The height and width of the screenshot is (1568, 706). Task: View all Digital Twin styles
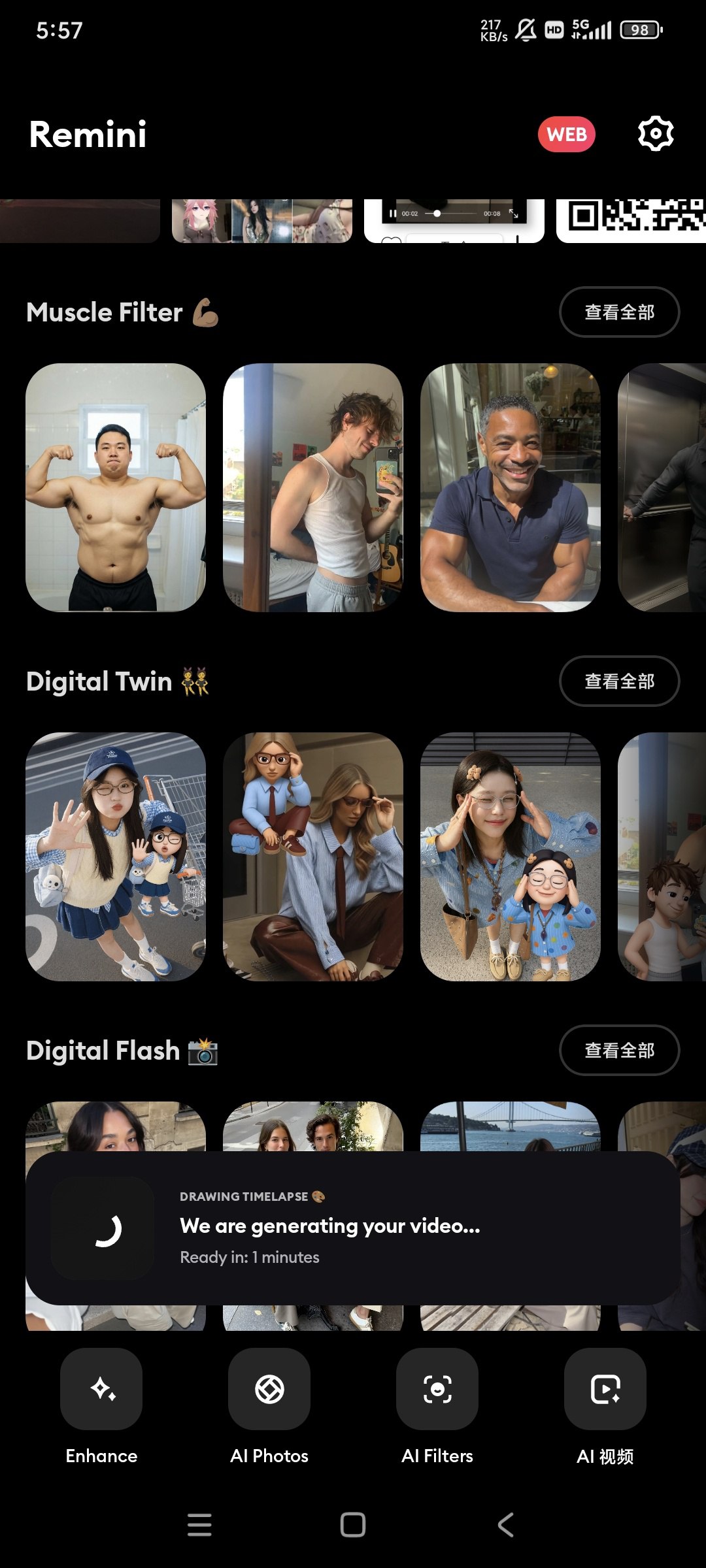tap(619, 681)
